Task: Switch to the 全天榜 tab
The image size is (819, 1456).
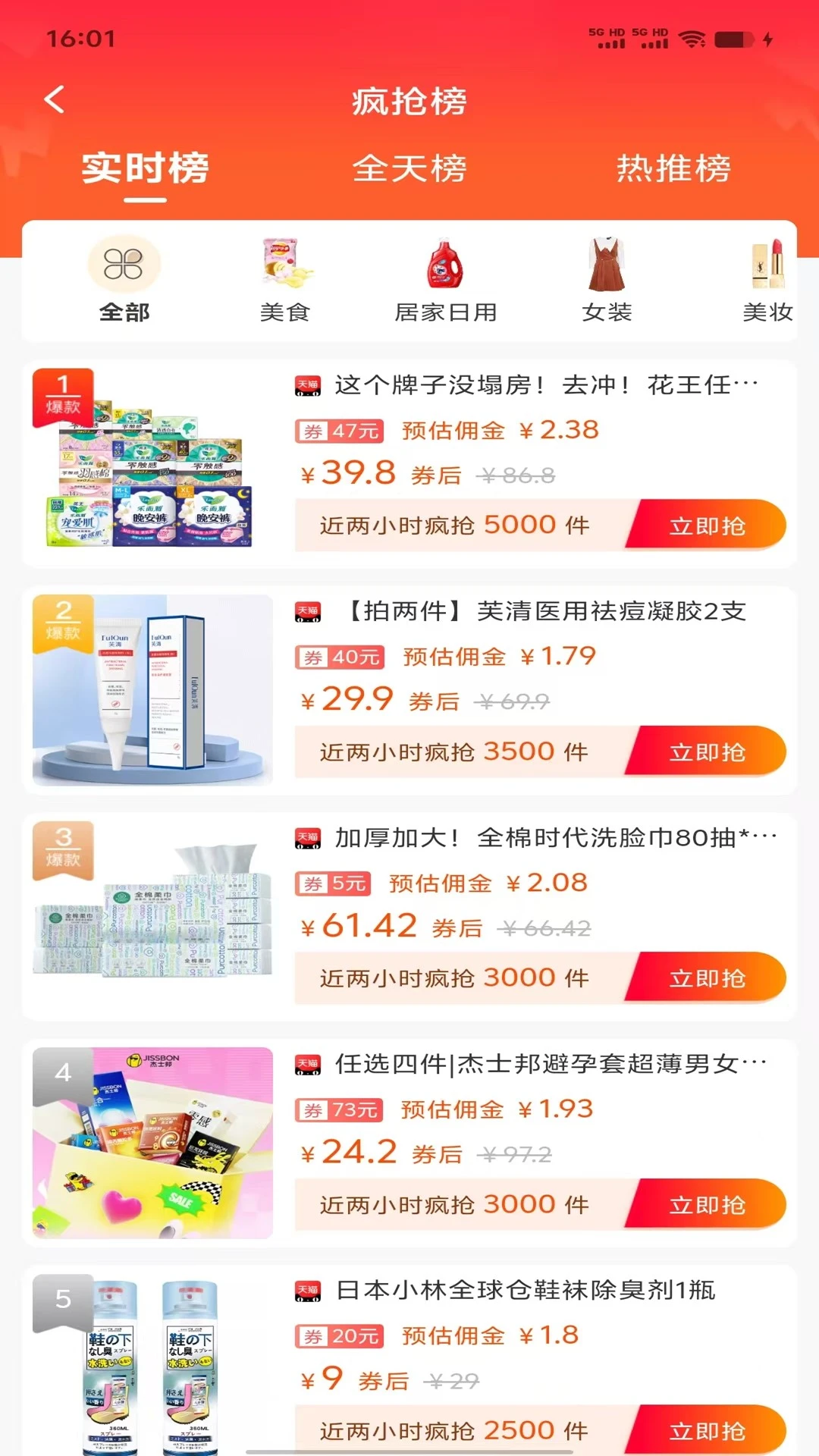Action: click(409, 171)
